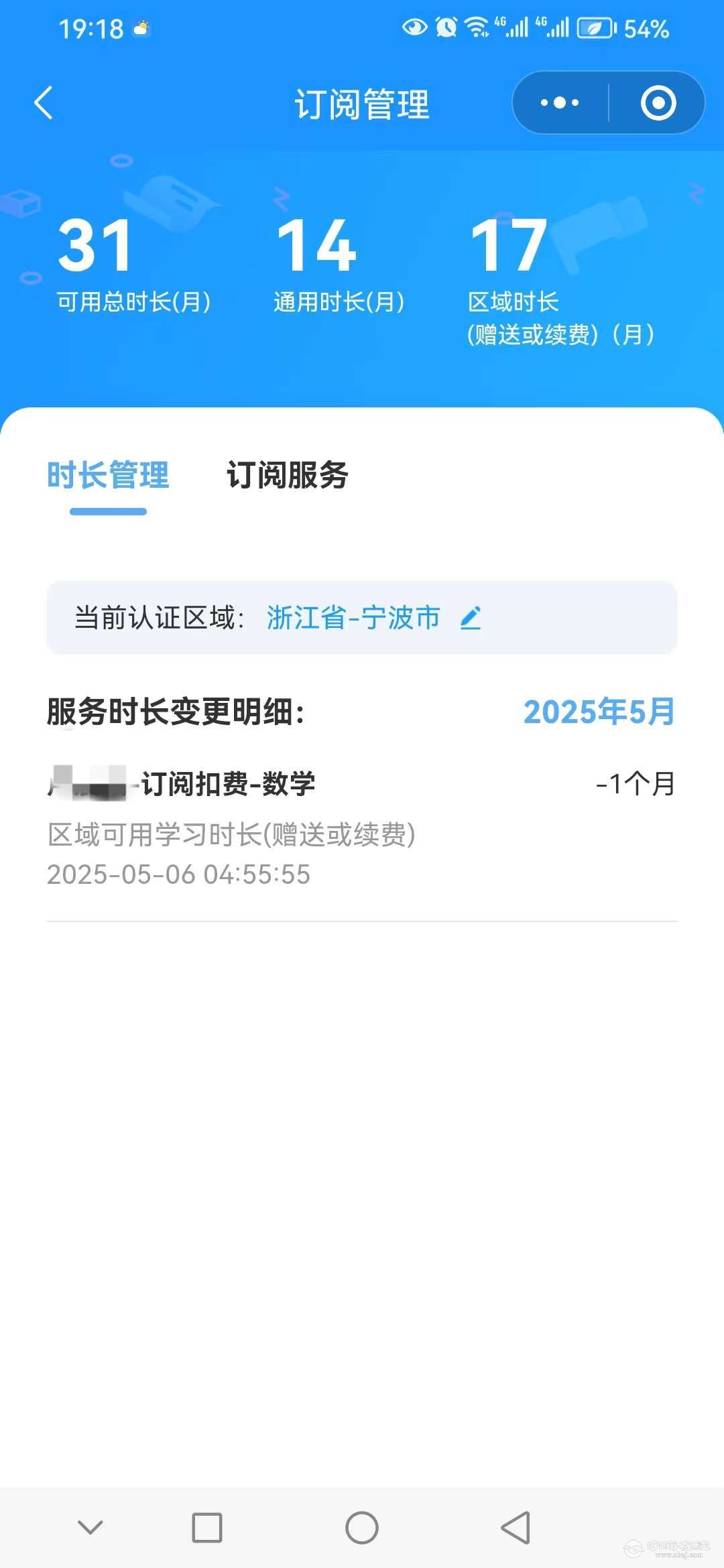Switch to the 订阅服务 tab
The height and width of the screenshot is (1568, 724).
point(287,475)
